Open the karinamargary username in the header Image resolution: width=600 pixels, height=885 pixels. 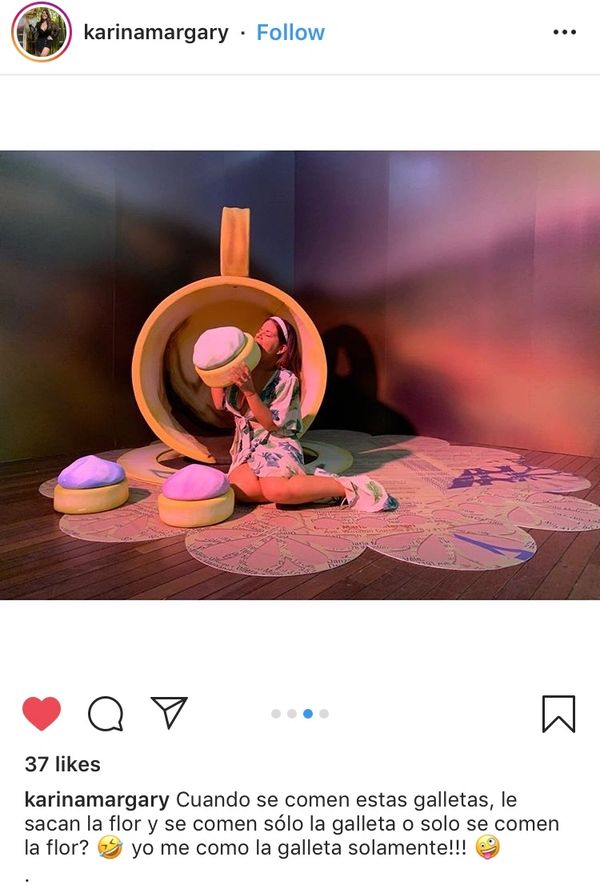[155, 32]
